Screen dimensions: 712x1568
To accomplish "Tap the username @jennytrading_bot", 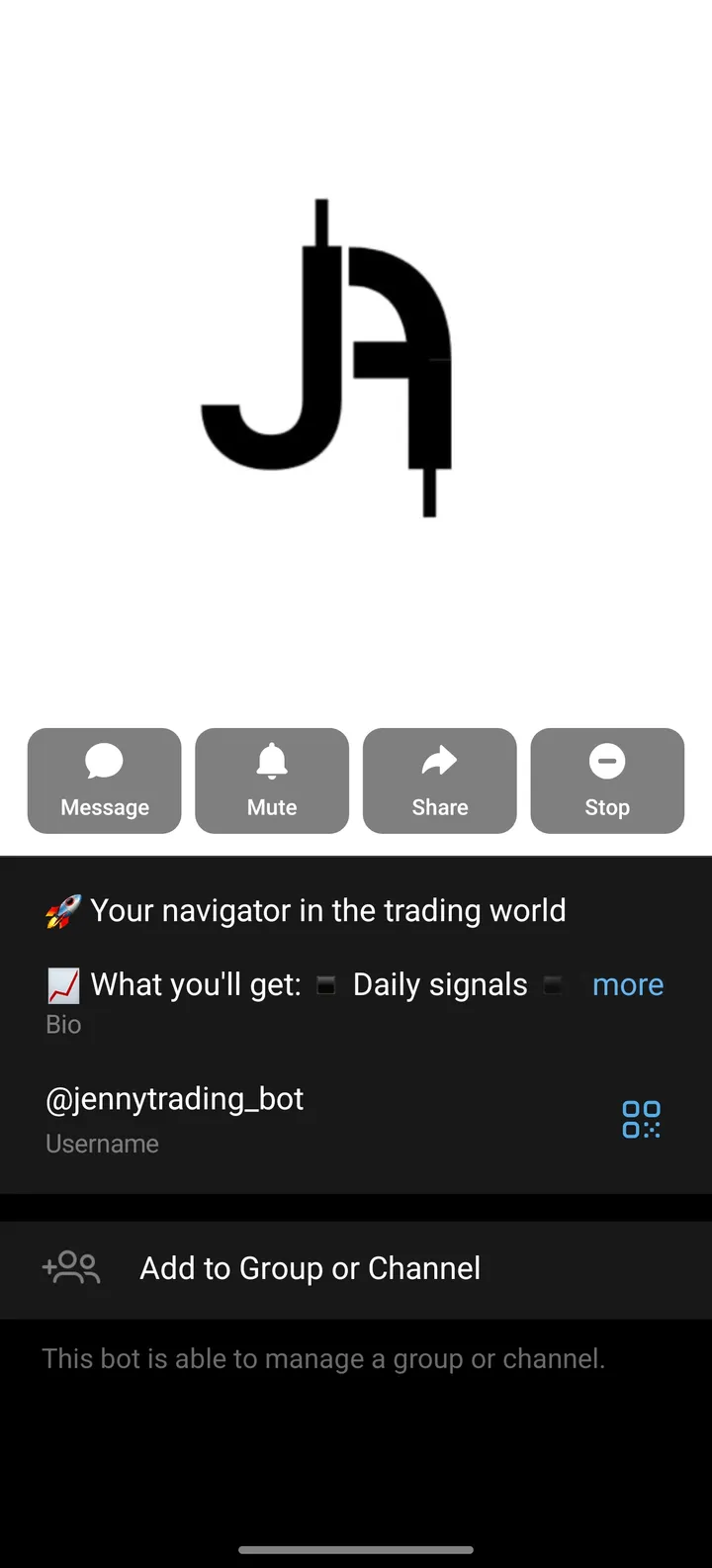I will click(175, 1098).
